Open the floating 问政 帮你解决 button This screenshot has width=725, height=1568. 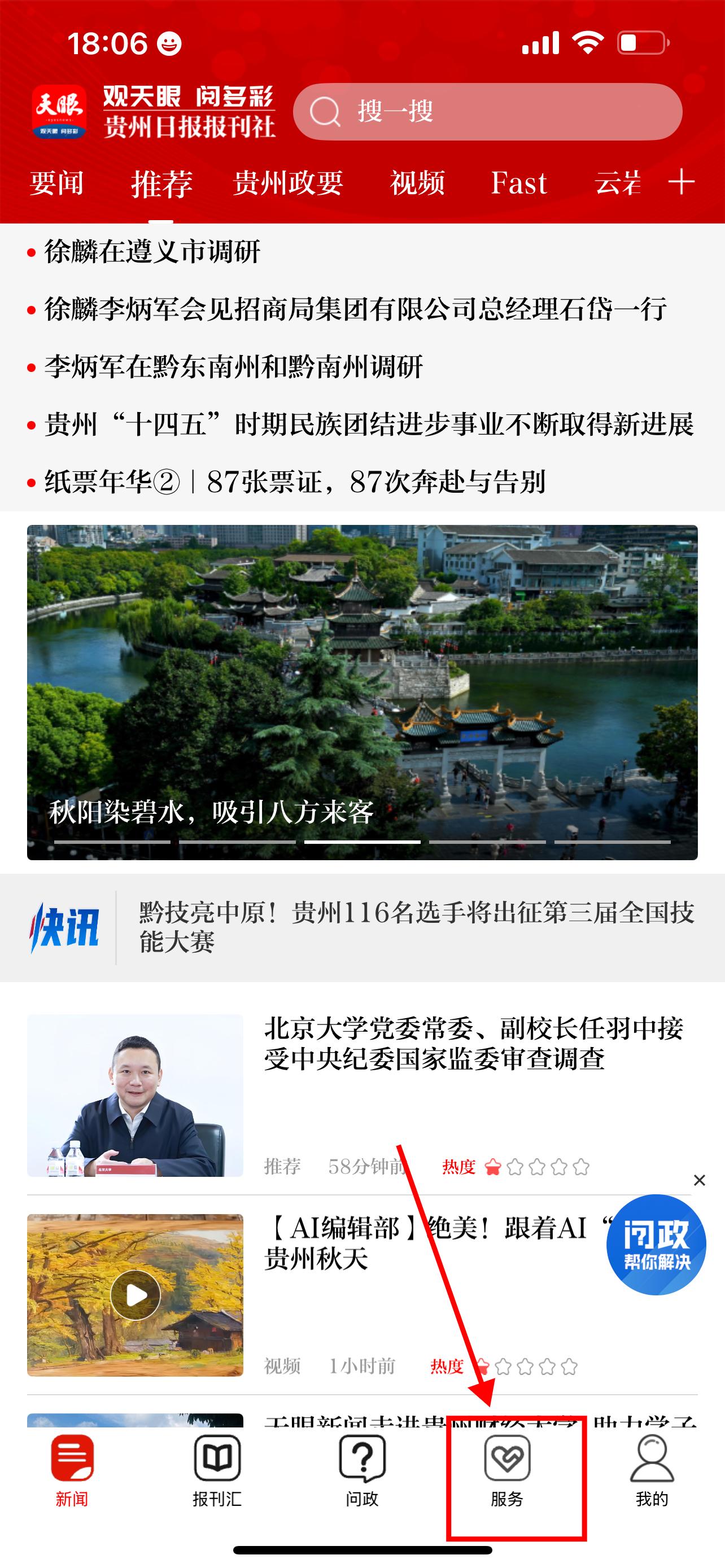pos(656,1245)
